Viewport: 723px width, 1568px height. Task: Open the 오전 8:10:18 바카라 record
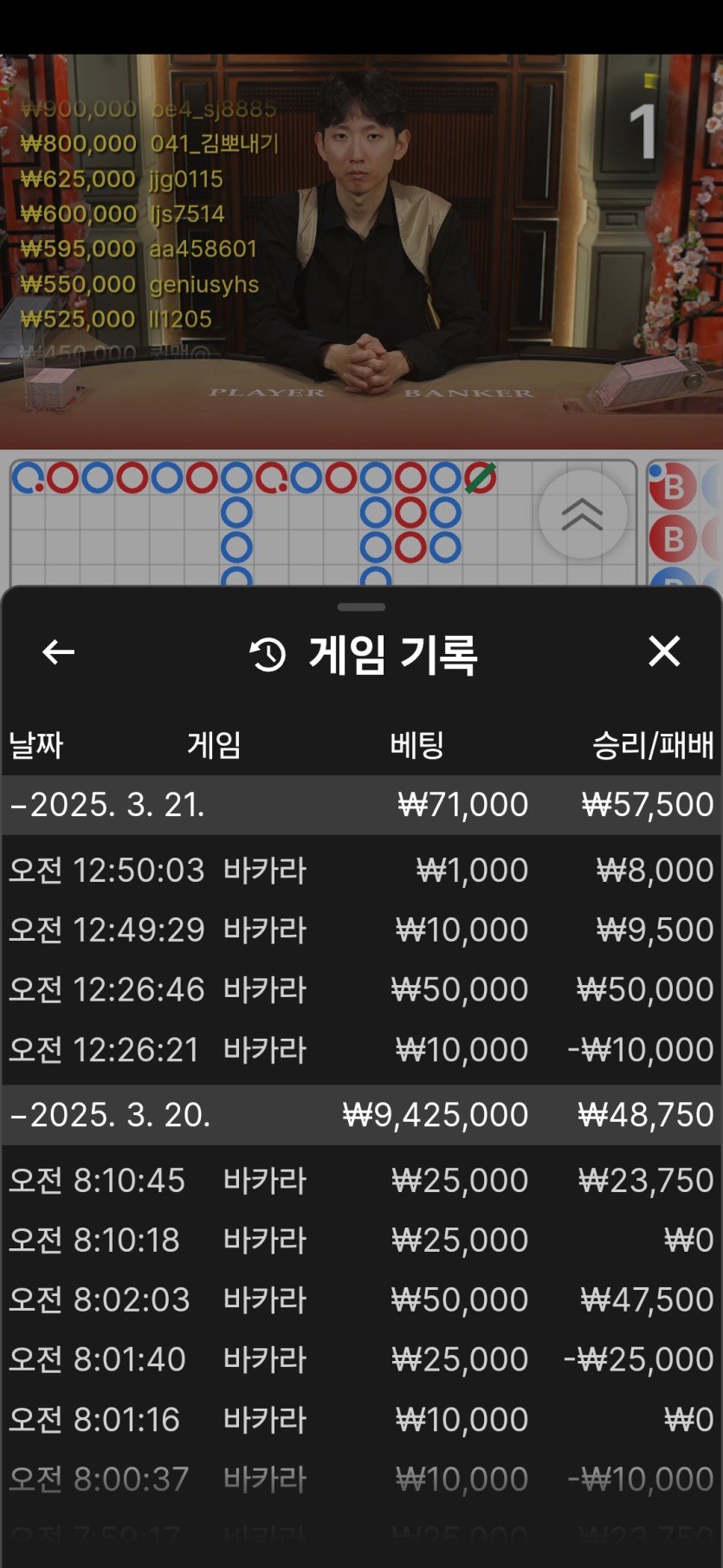(362, 1240)
